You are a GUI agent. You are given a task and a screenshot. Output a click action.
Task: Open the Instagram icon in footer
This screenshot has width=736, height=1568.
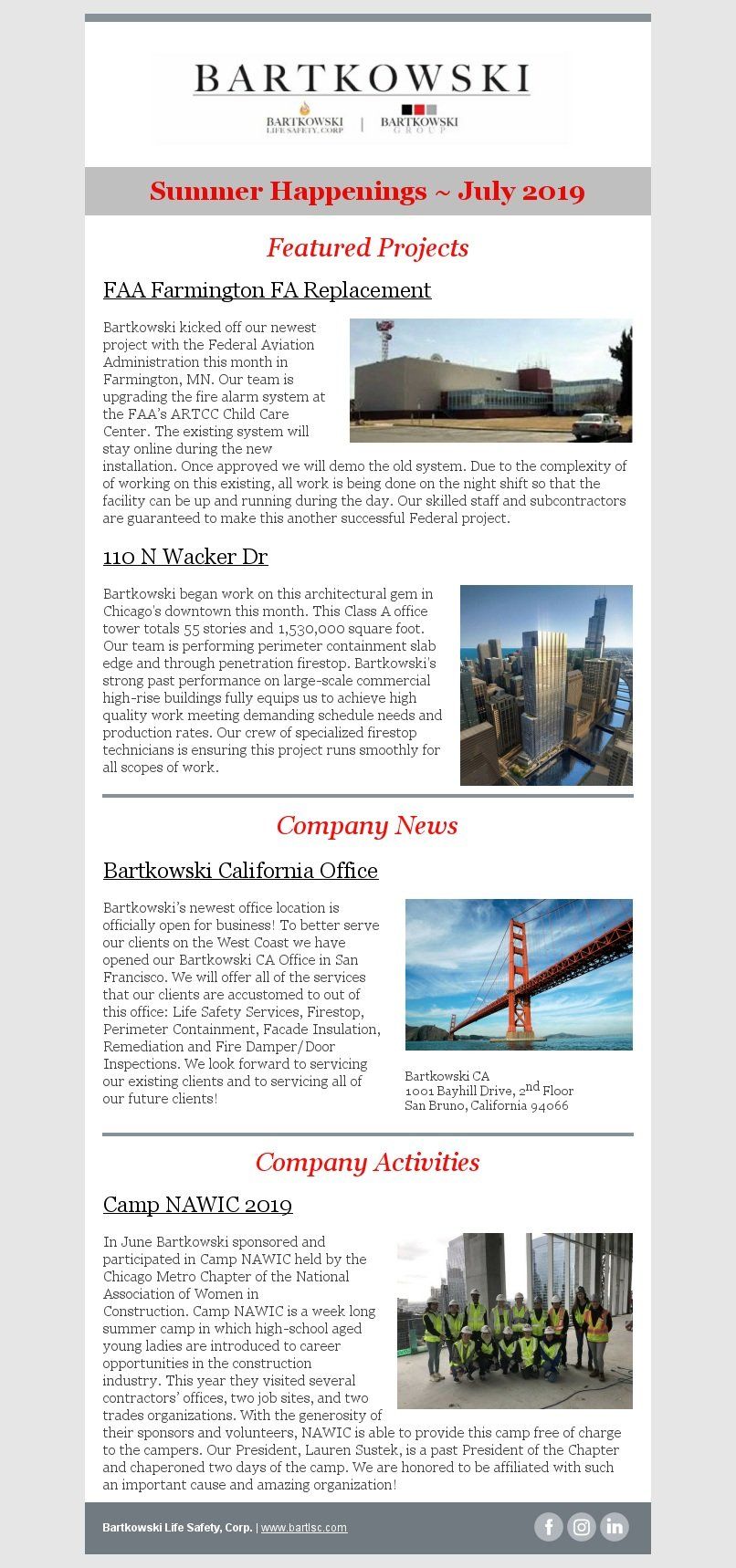pos(582,1526)
